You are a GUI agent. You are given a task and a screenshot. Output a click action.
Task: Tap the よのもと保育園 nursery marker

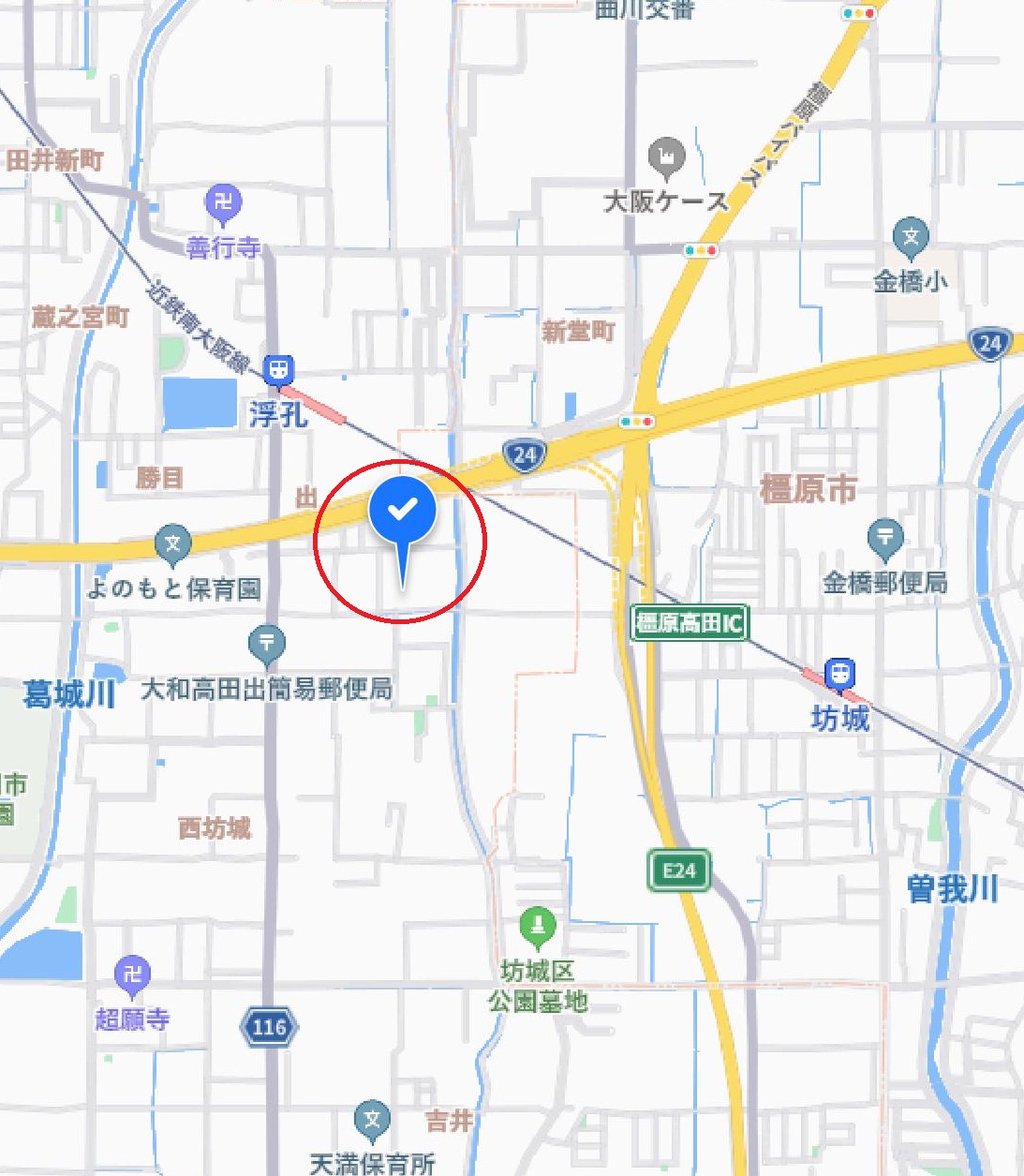(172, 543)
